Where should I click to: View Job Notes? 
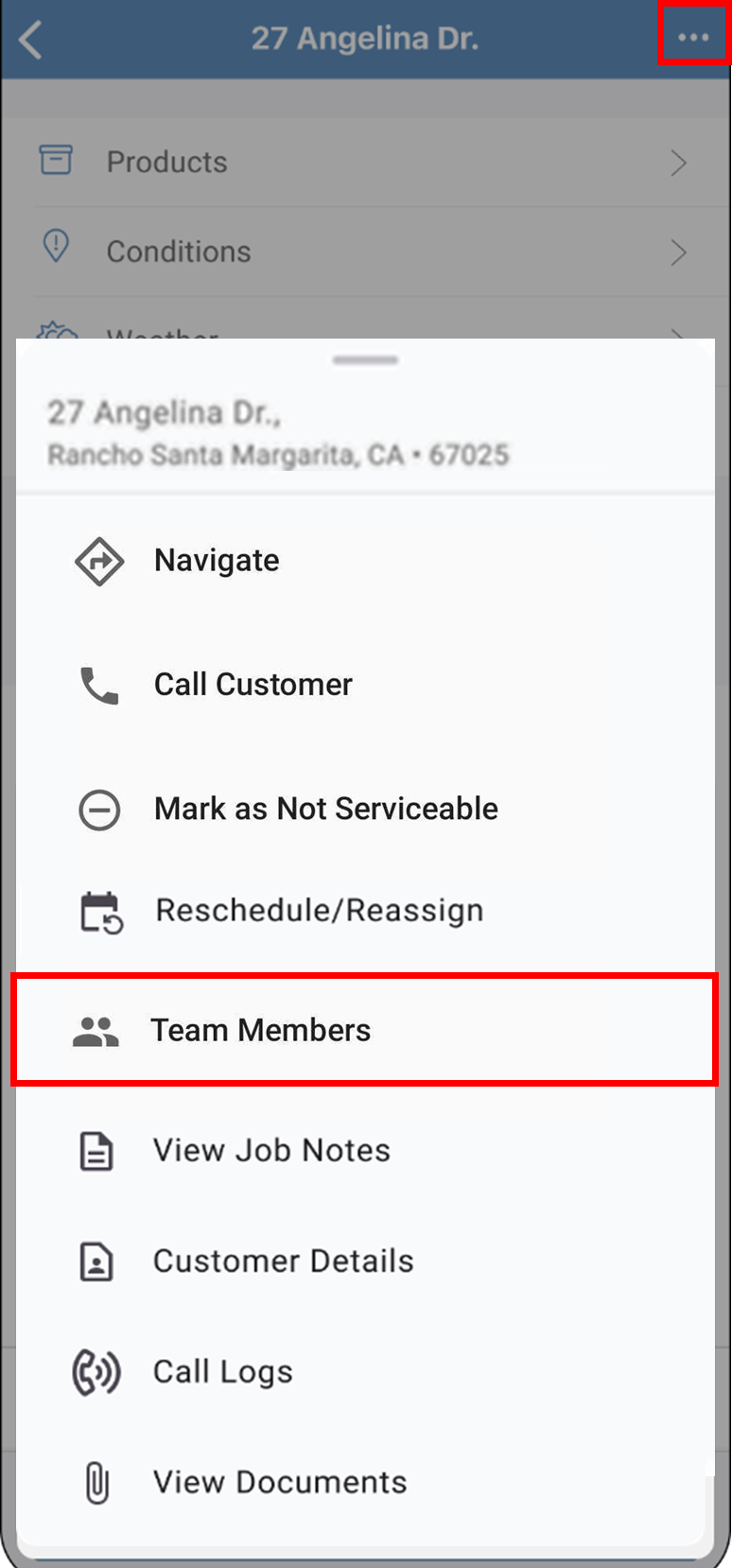coord(271,1151)
